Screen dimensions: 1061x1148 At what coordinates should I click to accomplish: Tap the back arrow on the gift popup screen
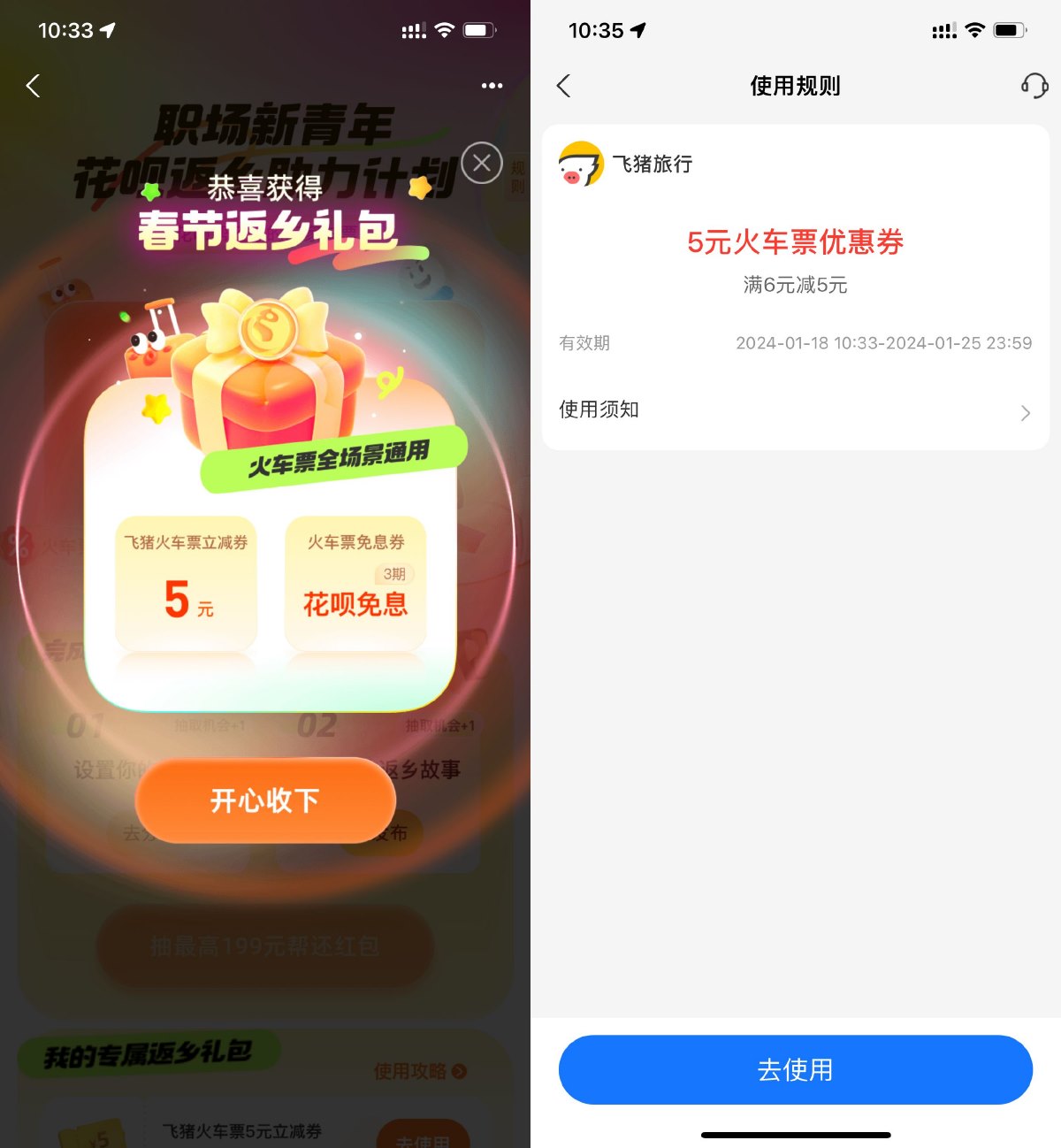click(x=32, y=86)
